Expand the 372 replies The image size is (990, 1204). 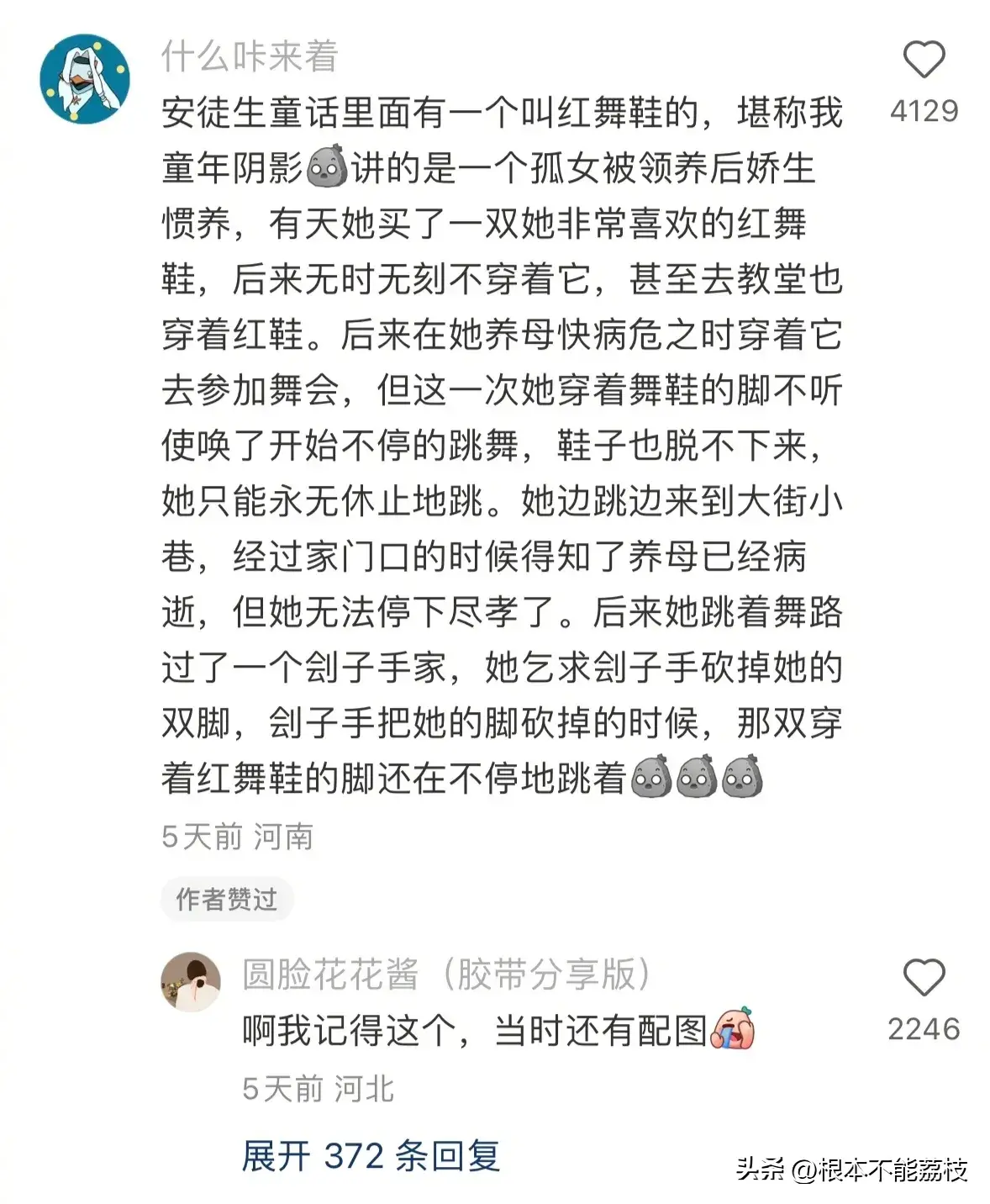click(x=371, y=1155)
